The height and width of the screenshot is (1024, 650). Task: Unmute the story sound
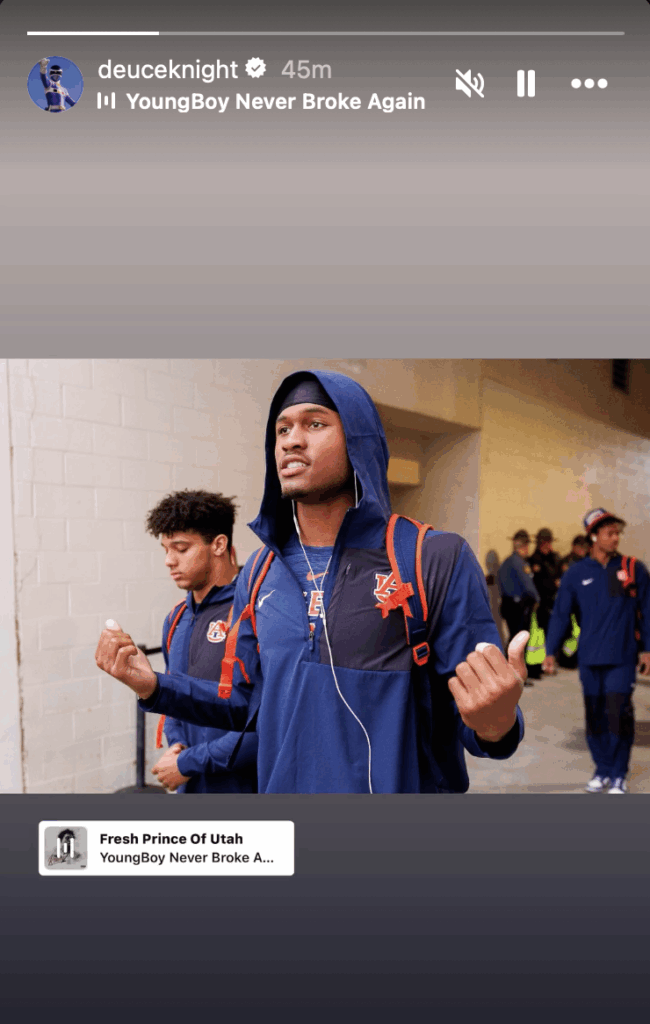(x=469, y=83)
